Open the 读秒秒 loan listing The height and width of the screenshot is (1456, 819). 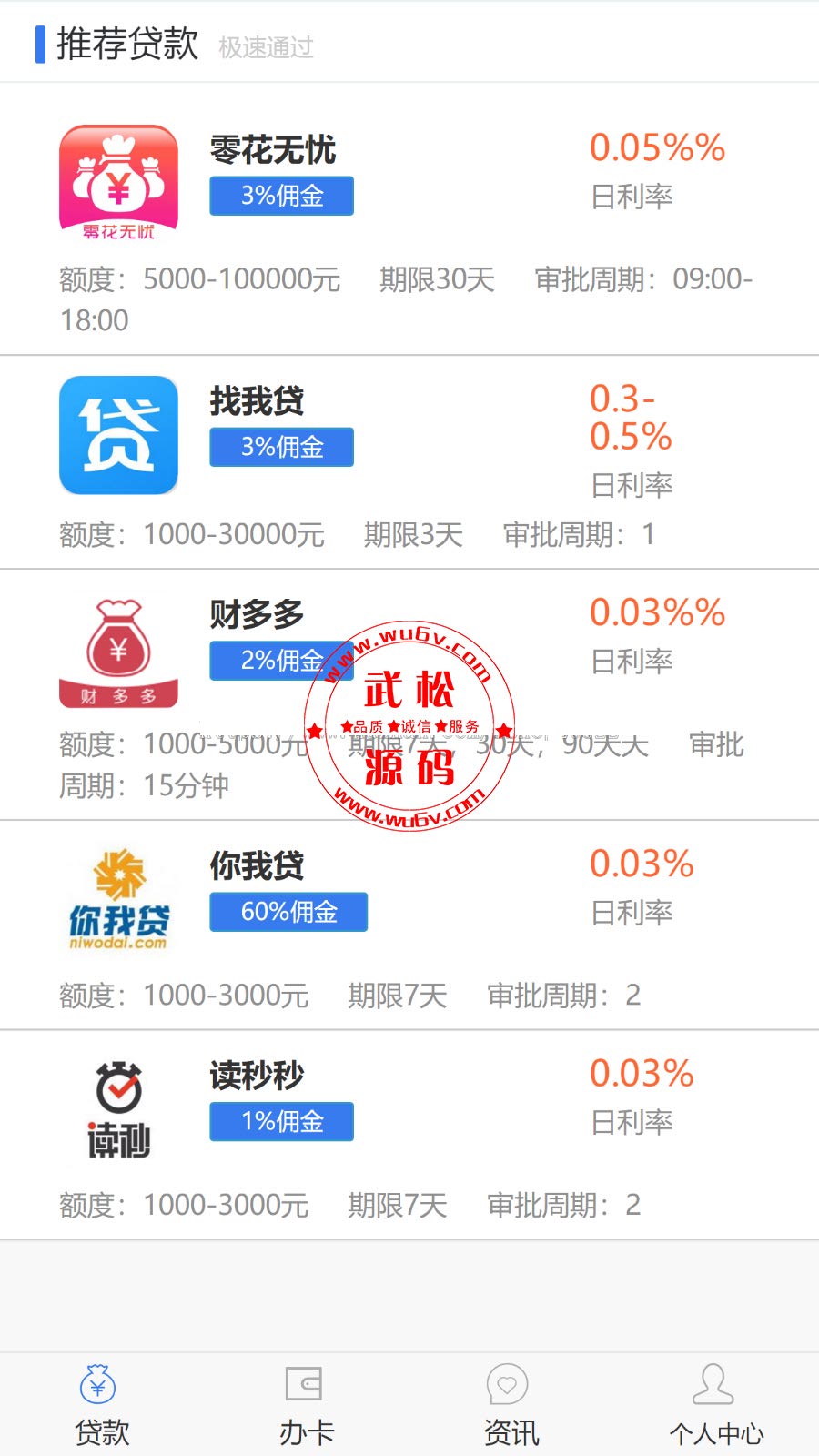point(409,1135)
